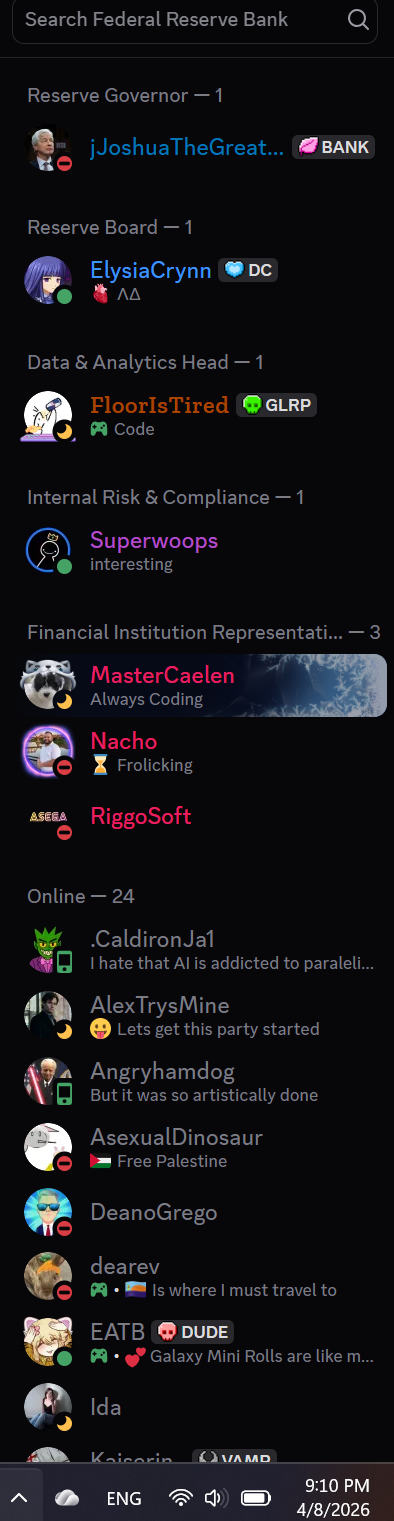This screenshot has height=1521, width=394.
Task: Select Ida from the online members
Action: tap(200, 1407)
